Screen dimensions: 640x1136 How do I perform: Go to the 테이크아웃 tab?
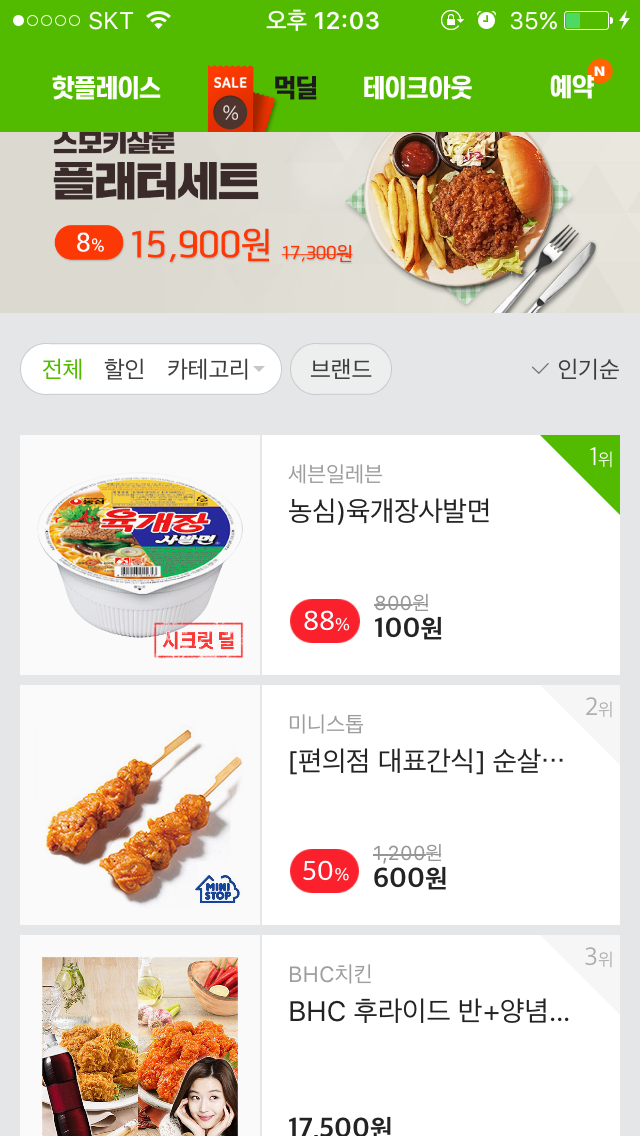[417, 88]
